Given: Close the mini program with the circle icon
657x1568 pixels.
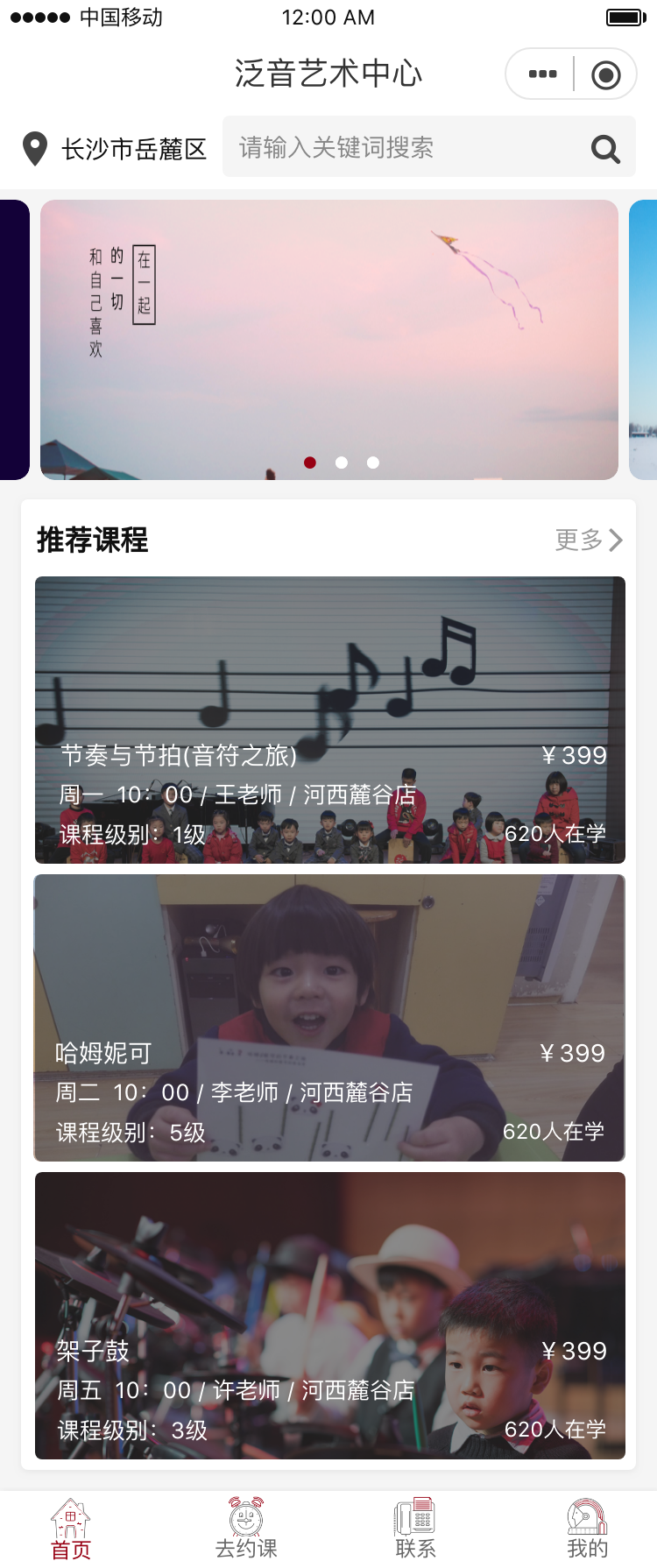Looking at the screenshot, I should click(x=606, y=74).
